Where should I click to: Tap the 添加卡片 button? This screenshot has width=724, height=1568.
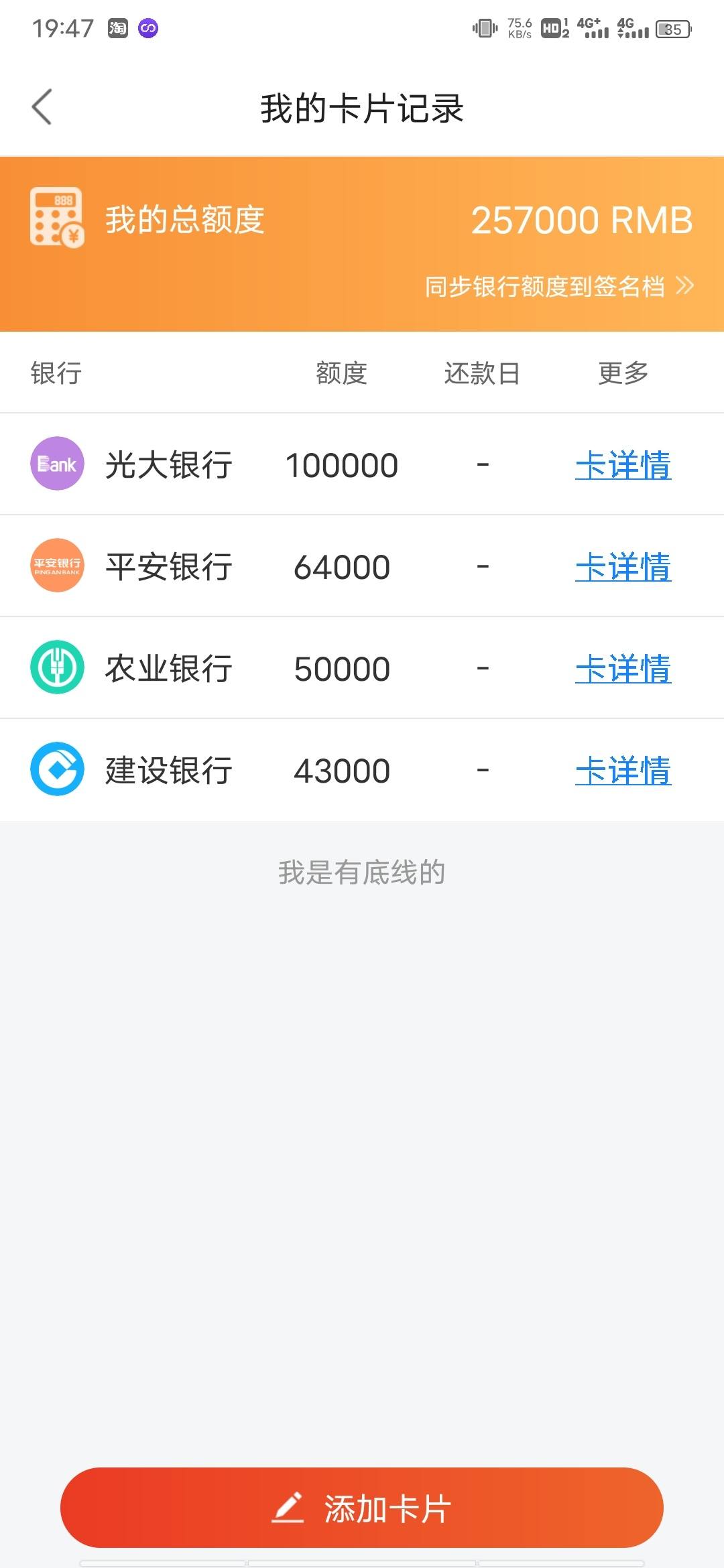click(362, 1508)
